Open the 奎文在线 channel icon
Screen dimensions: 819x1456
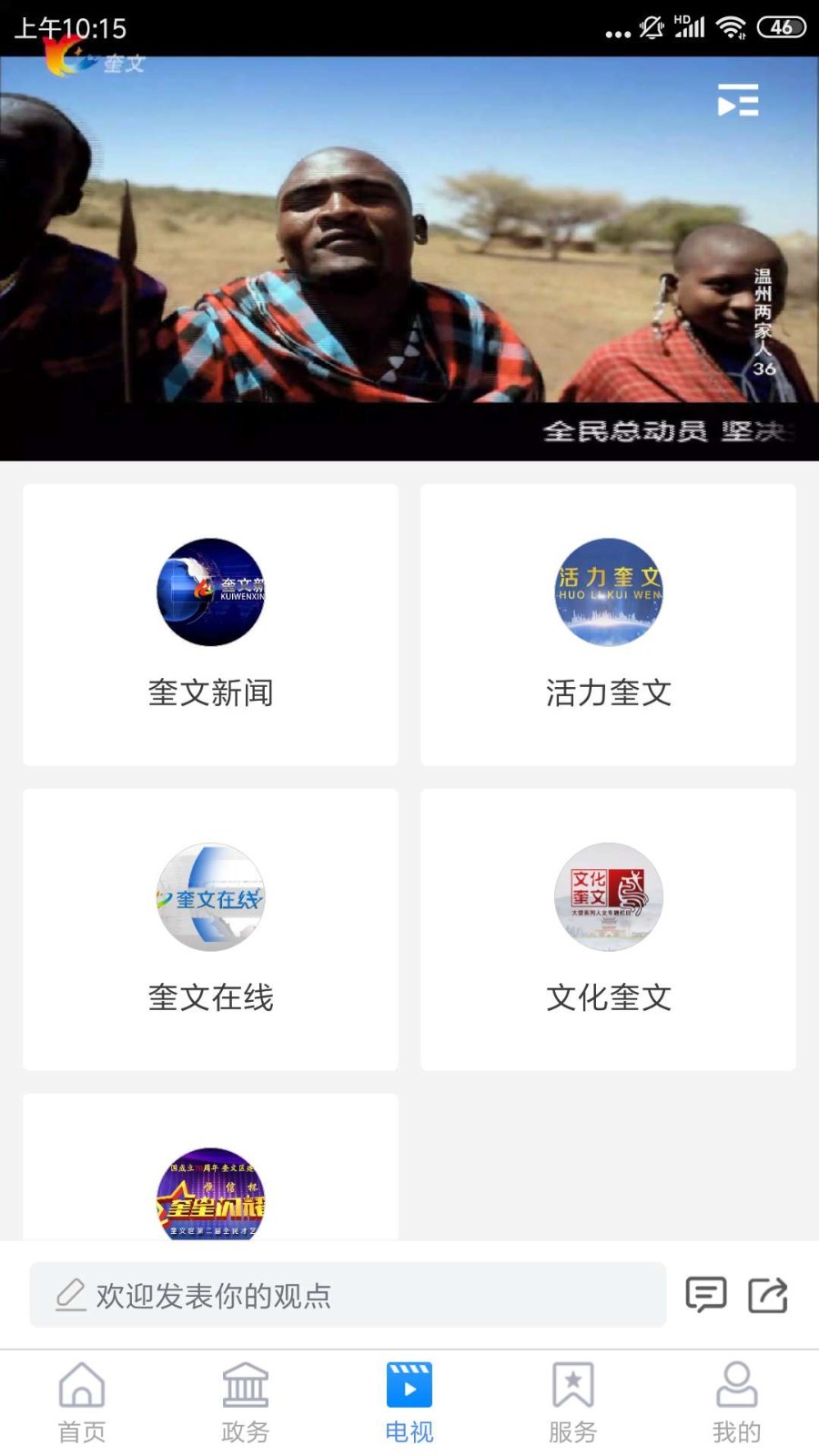(210, 897)
